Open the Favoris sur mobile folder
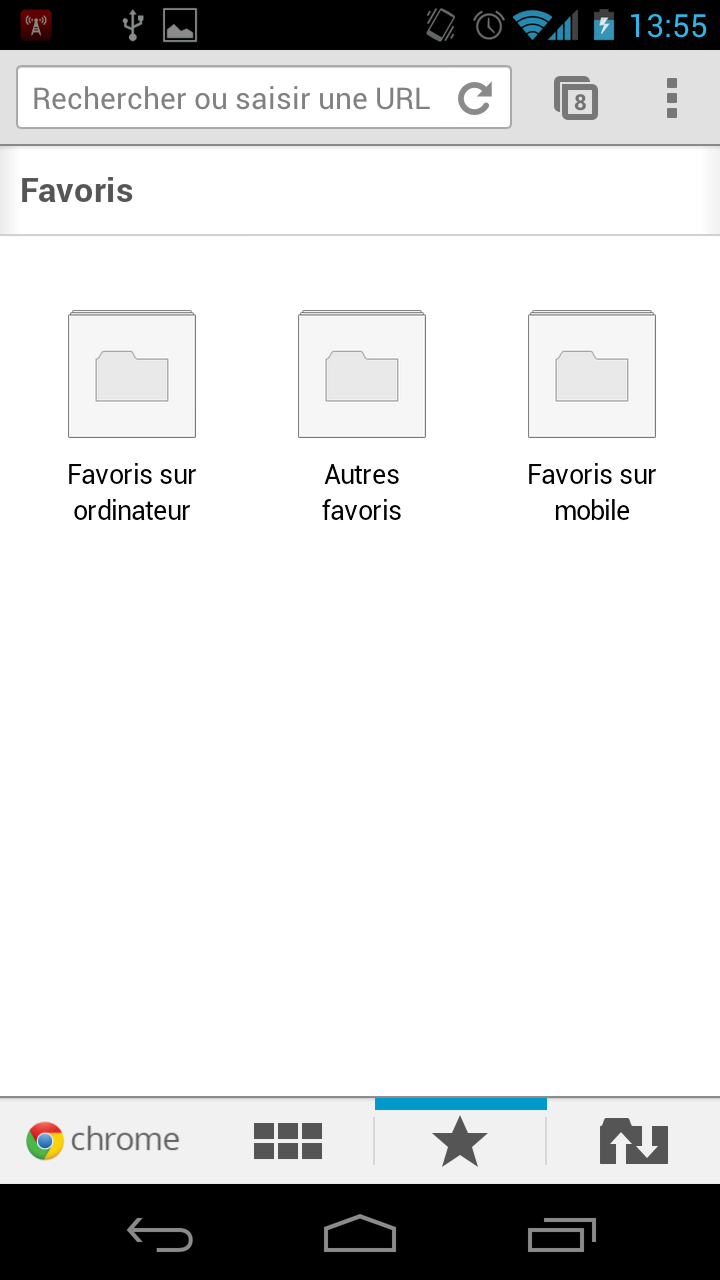Image resolution: width=720 pixels, height=1280 pixels. (x=592, y=418)
